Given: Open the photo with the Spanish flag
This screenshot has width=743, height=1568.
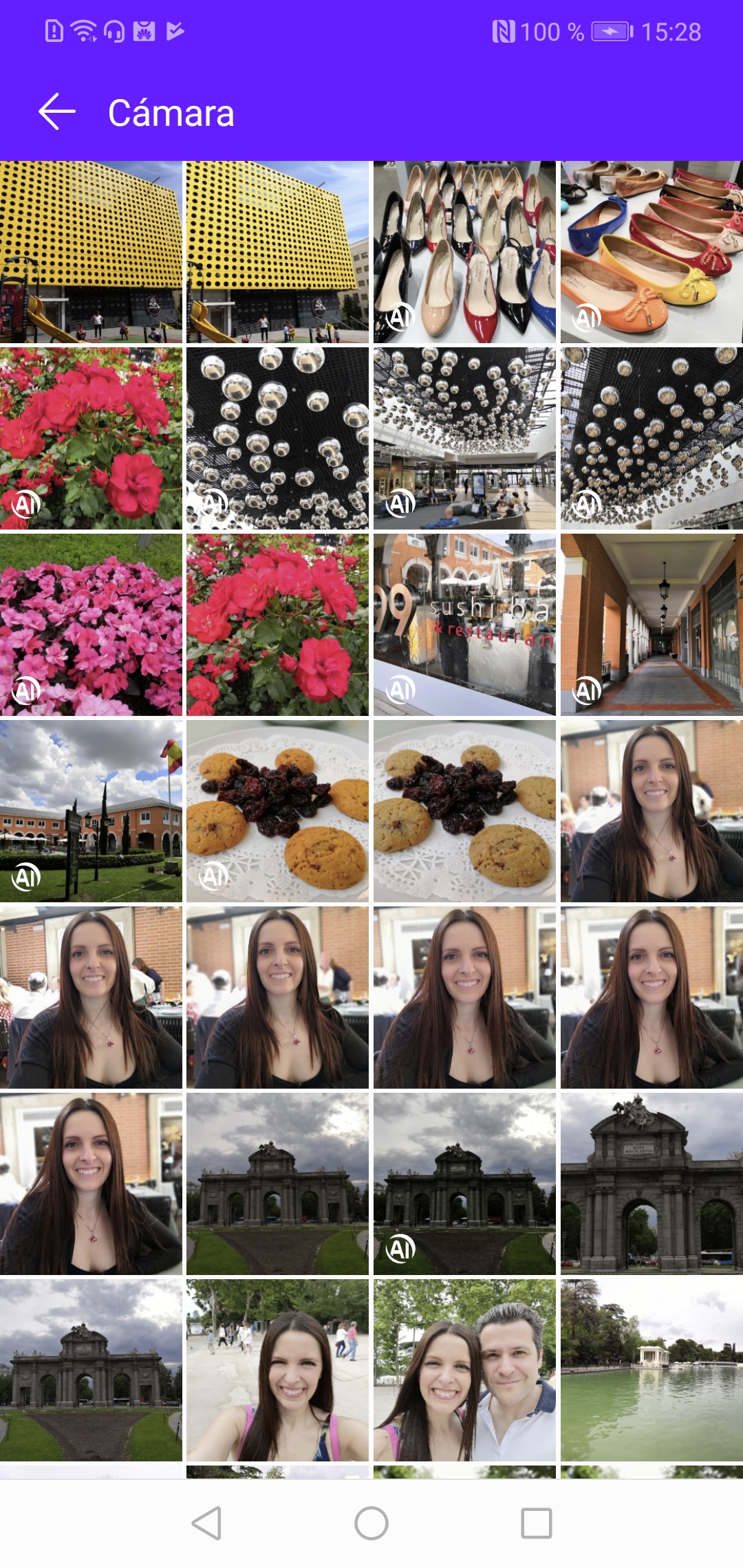Looking at the screenshot, I should [91, 811].
